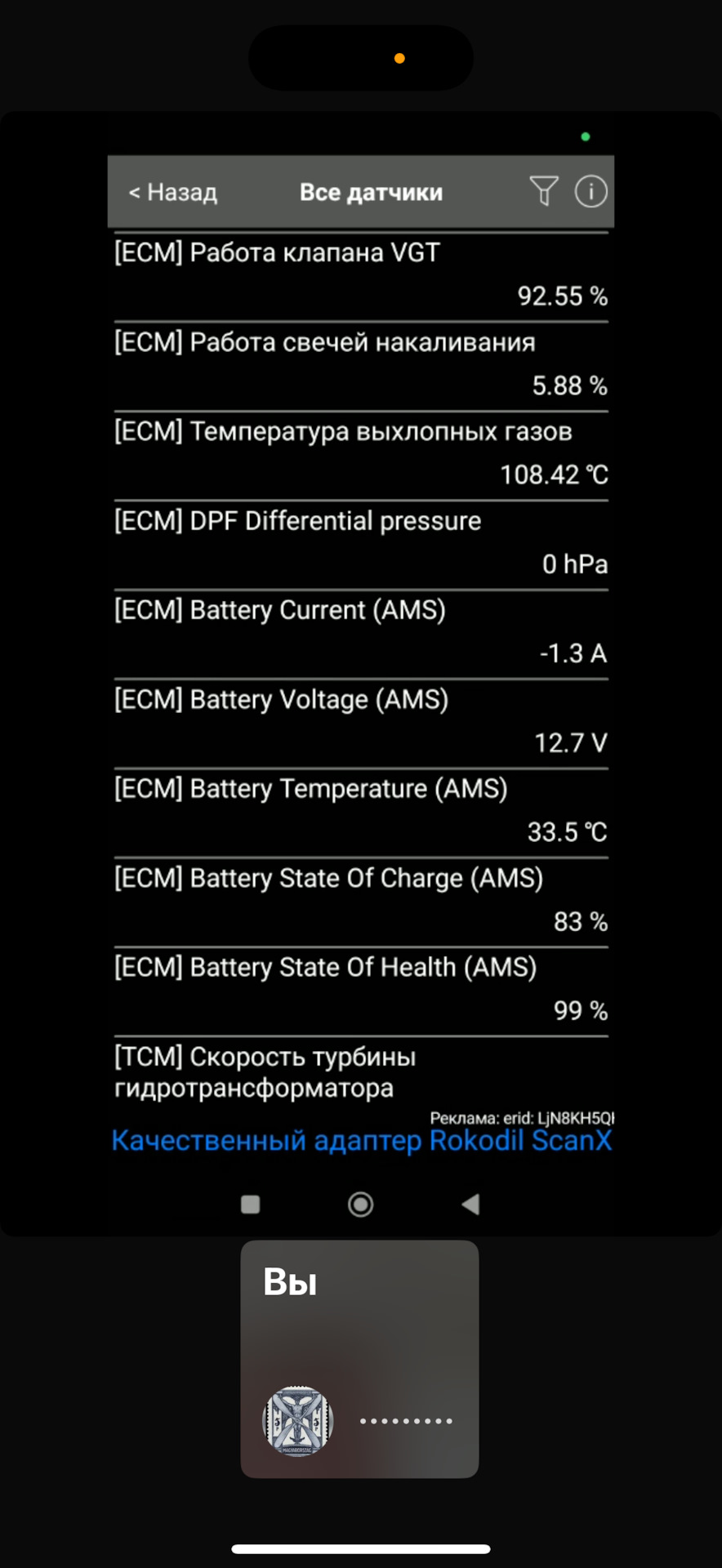Tap the Android home circle button
Image resolution: width=722 pixels, height=1568 pixels.
(x=360, y=1204)
